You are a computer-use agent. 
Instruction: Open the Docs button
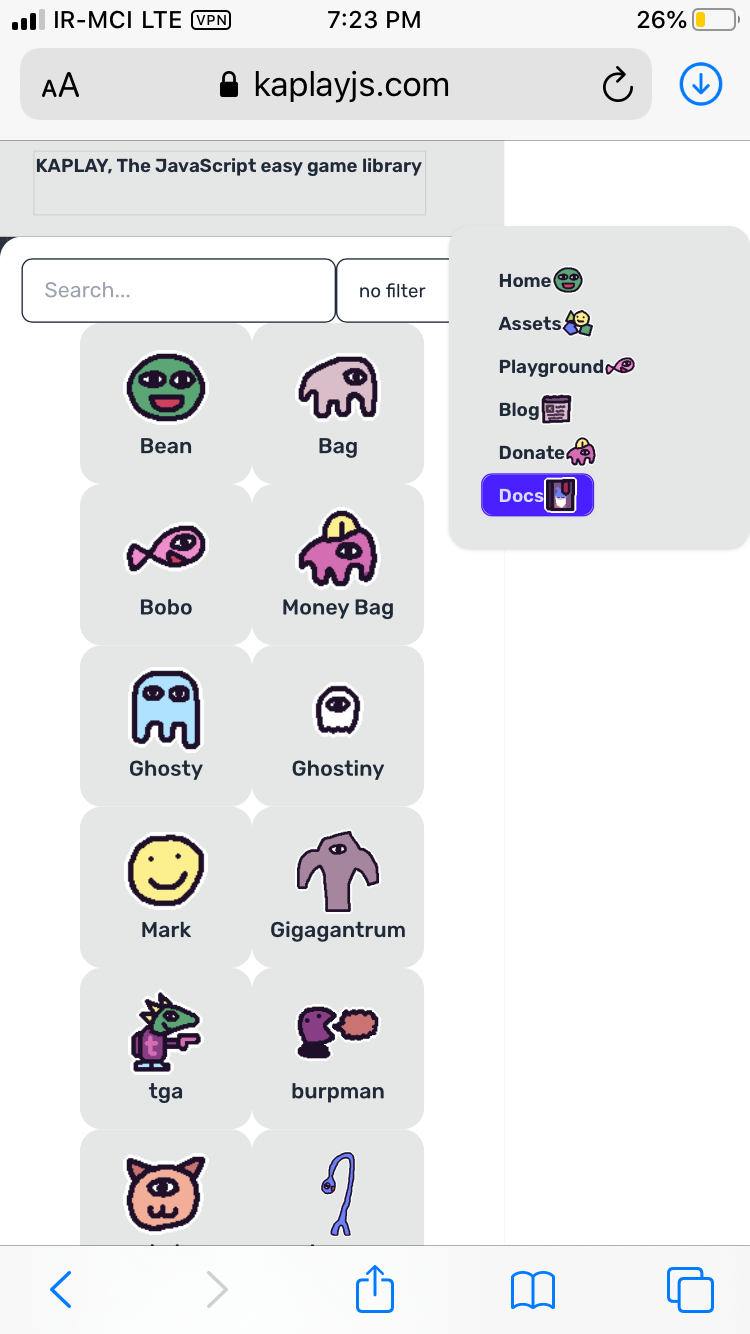click(537, 495)
